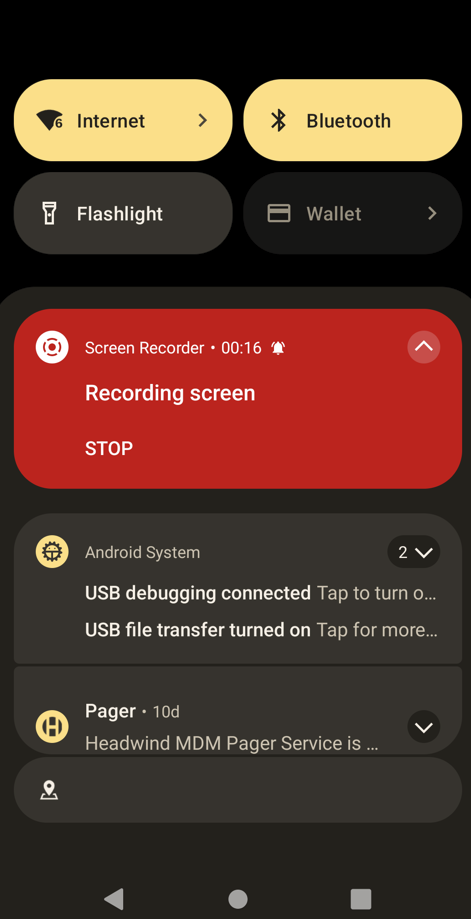Image resolution: width=471 pixels, height=919 pixels.
Task: Toggle the Bluetooth tile
Action: (353, 120)
